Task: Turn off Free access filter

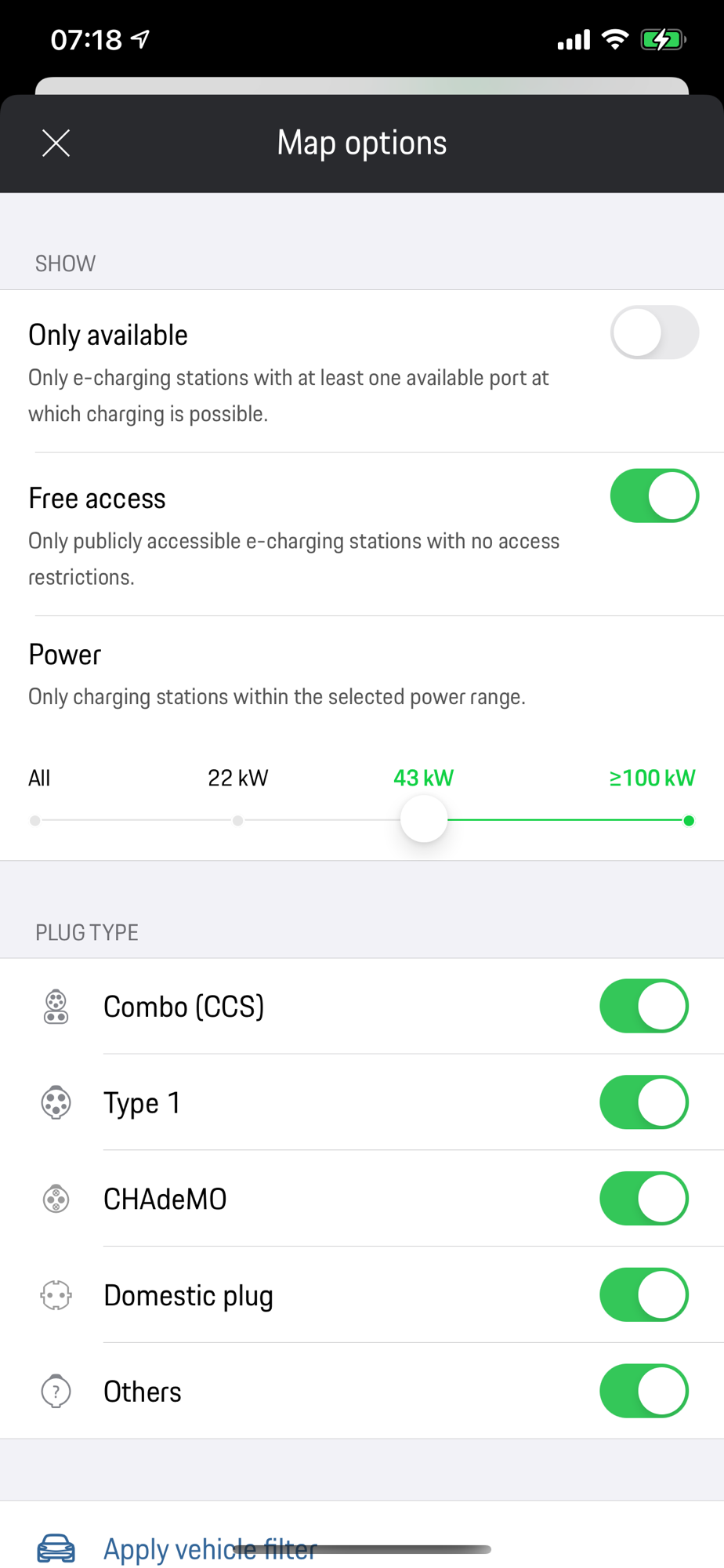Action: (x=654, y=495)
